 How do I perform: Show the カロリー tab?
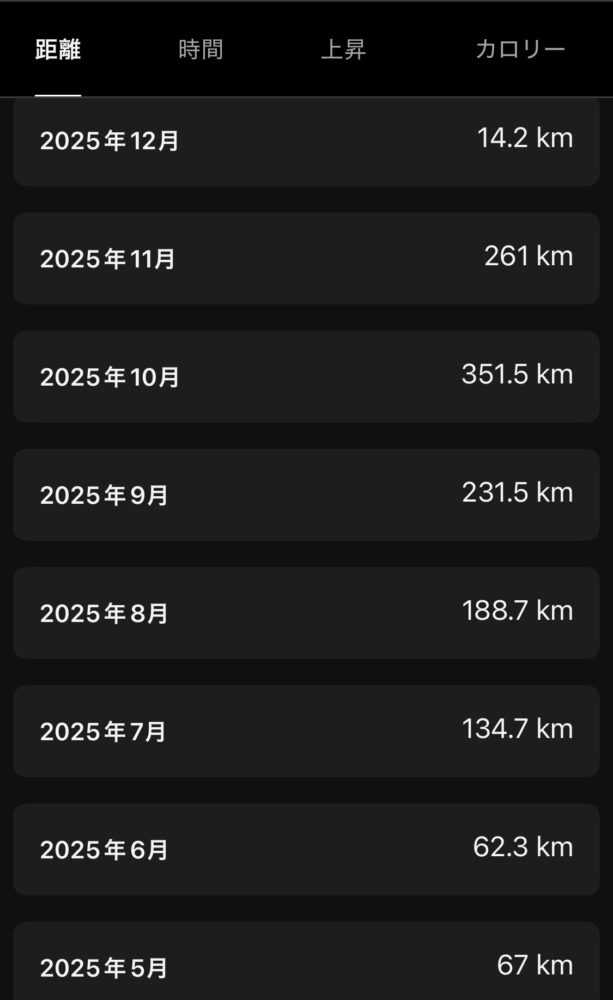pos(520,50)
